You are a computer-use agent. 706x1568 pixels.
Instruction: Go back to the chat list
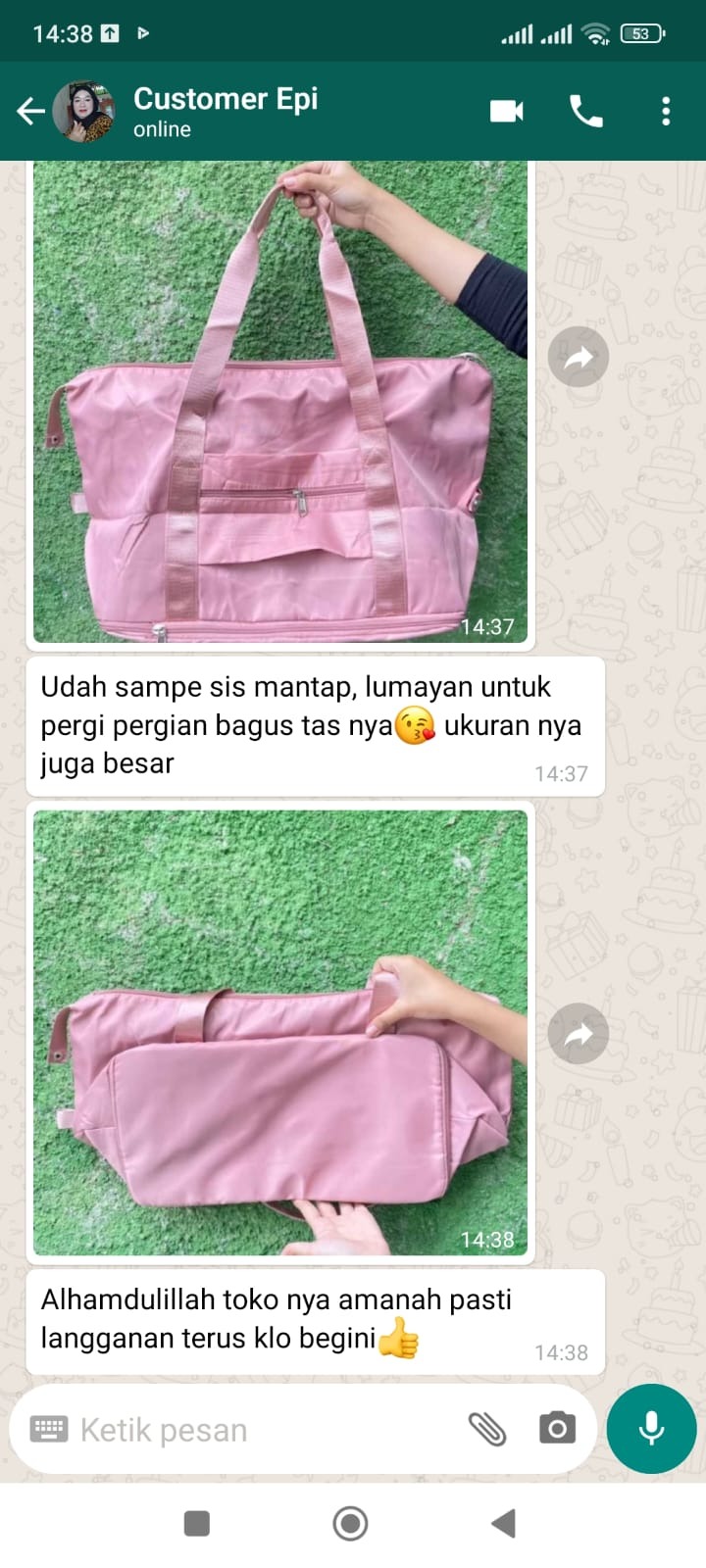[30, 111]
